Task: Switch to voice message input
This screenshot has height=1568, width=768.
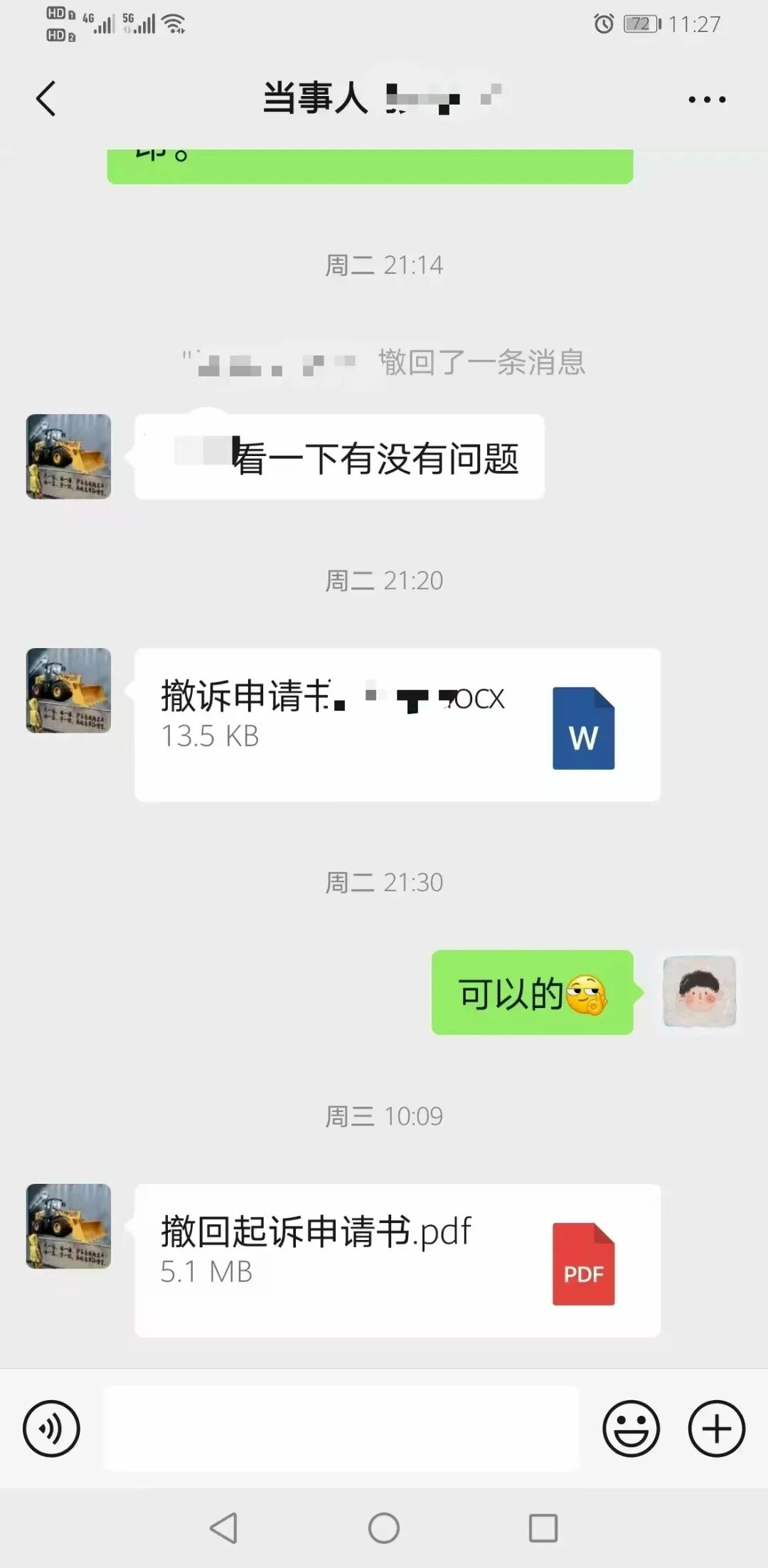Action: click(51, 1428)
